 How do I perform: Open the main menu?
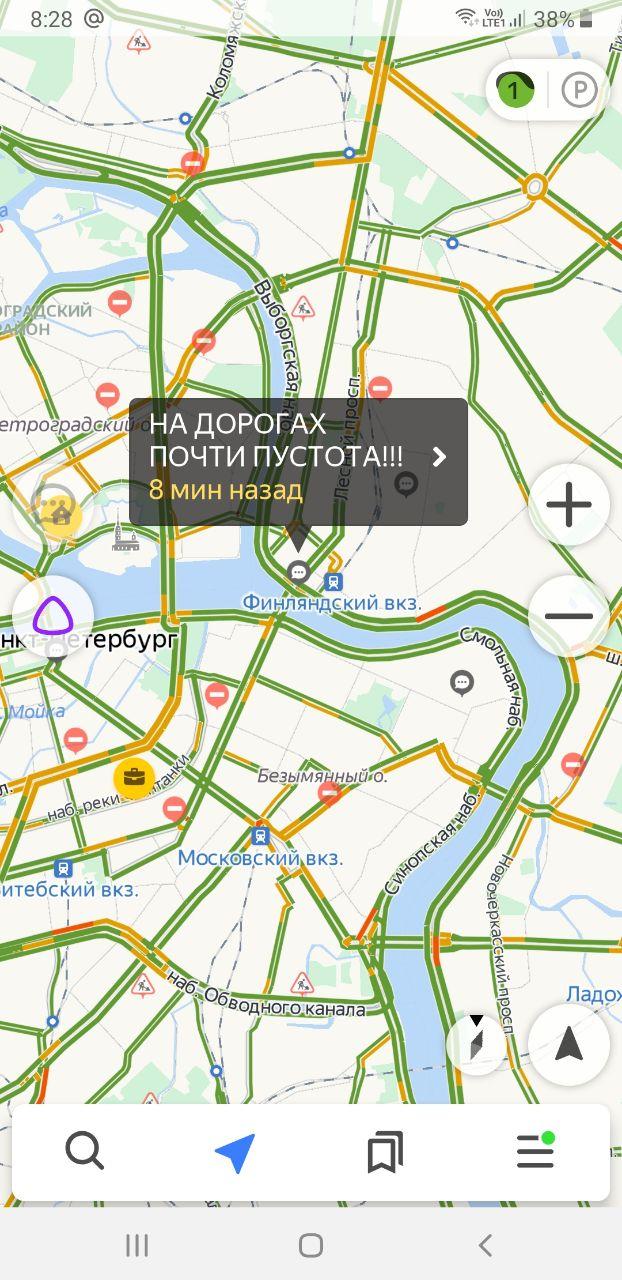pos(535,1152)
